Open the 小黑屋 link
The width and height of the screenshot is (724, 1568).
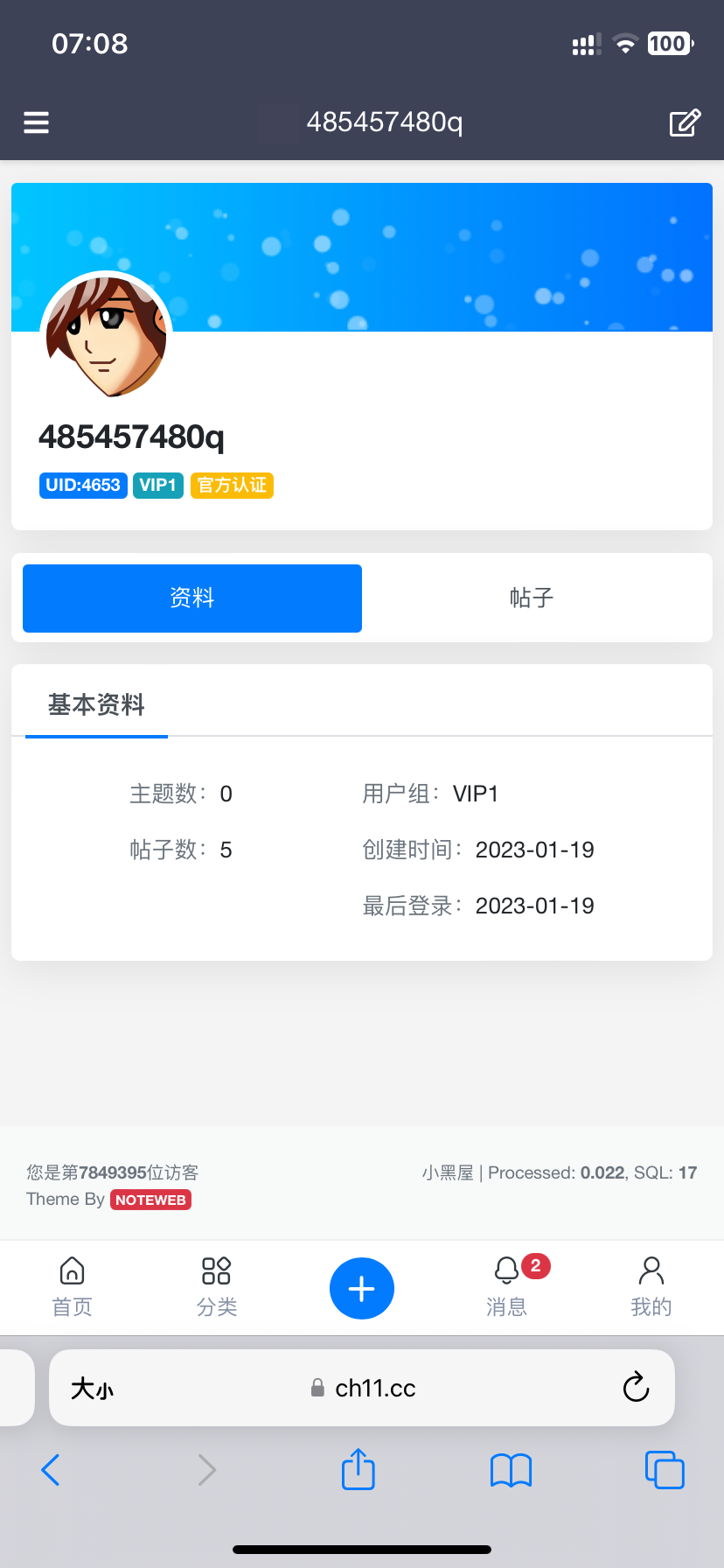click(448, 1172)
